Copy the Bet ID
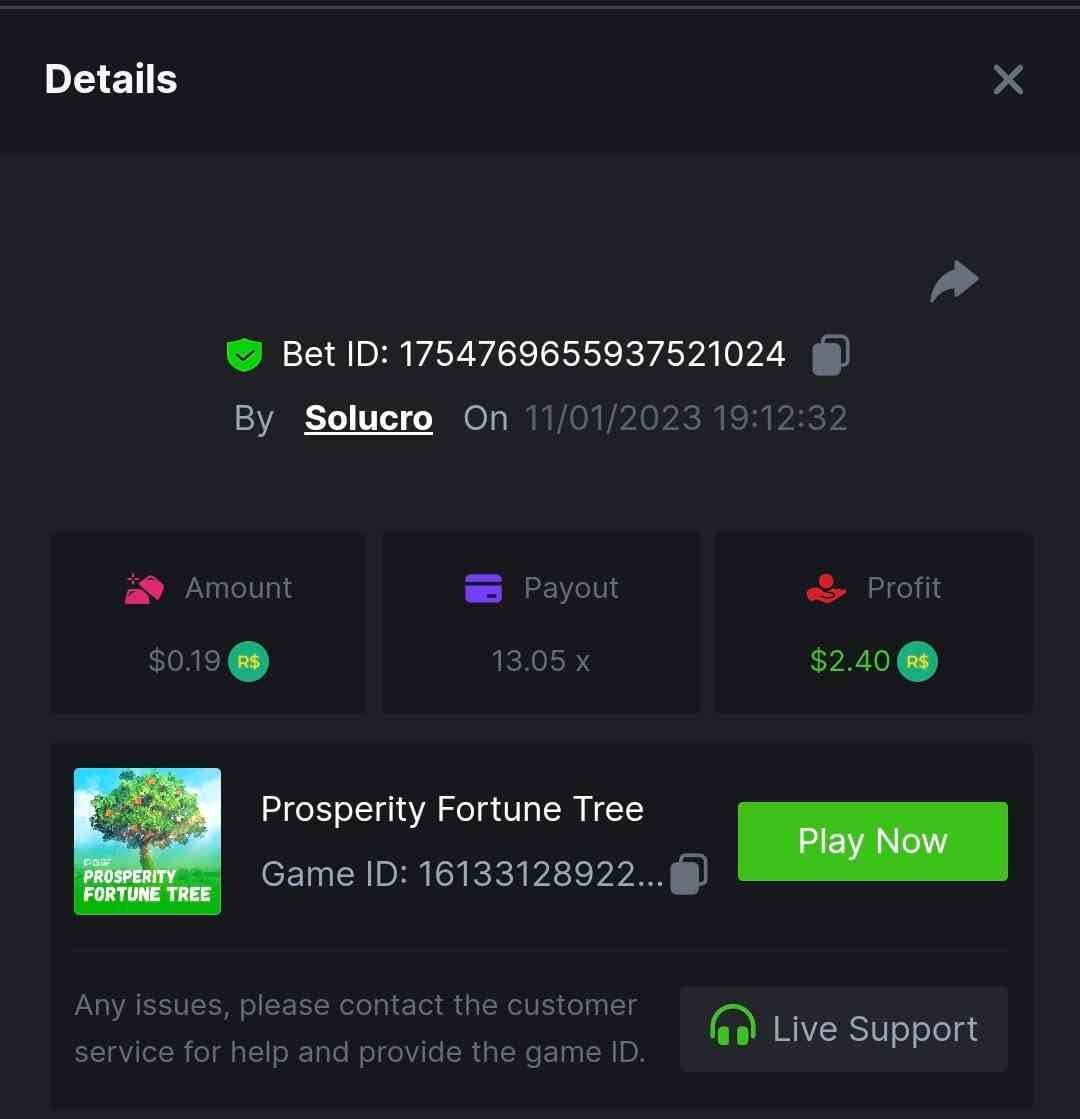1080x1119 pixels. (830, 355)
